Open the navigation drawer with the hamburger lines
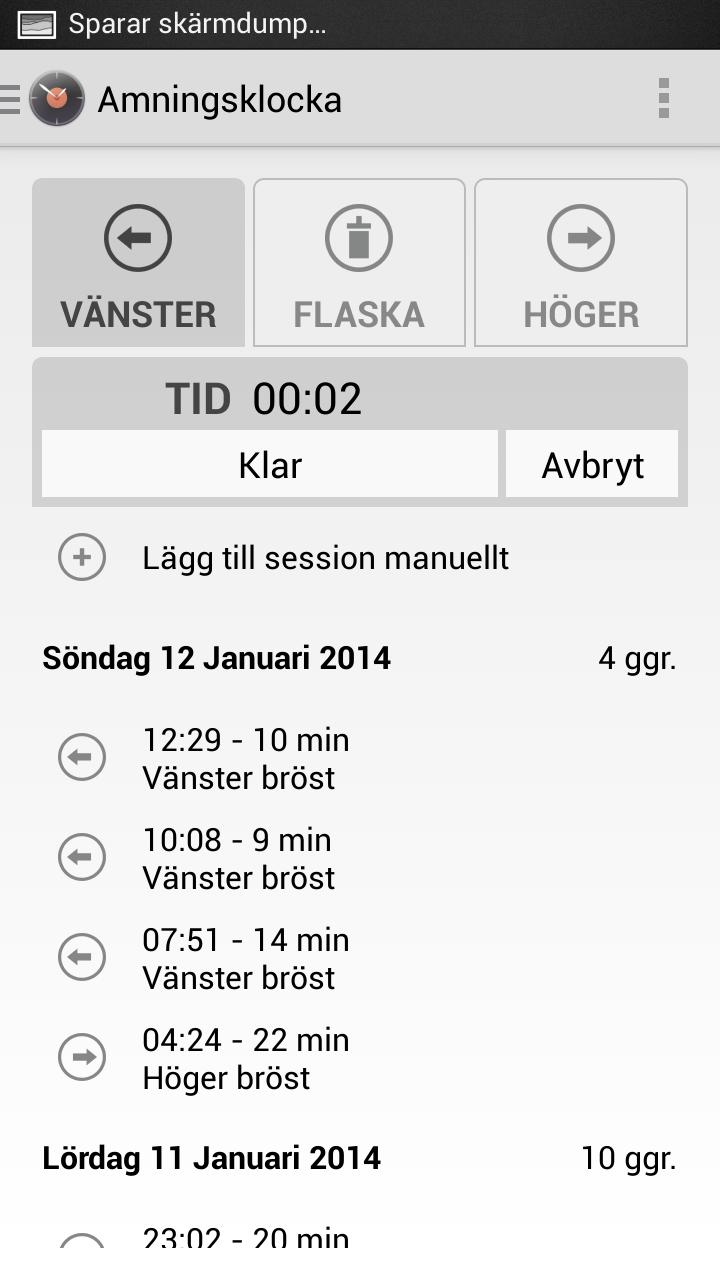This screenshot has width=720, height=1280. [x=10, y=98]
